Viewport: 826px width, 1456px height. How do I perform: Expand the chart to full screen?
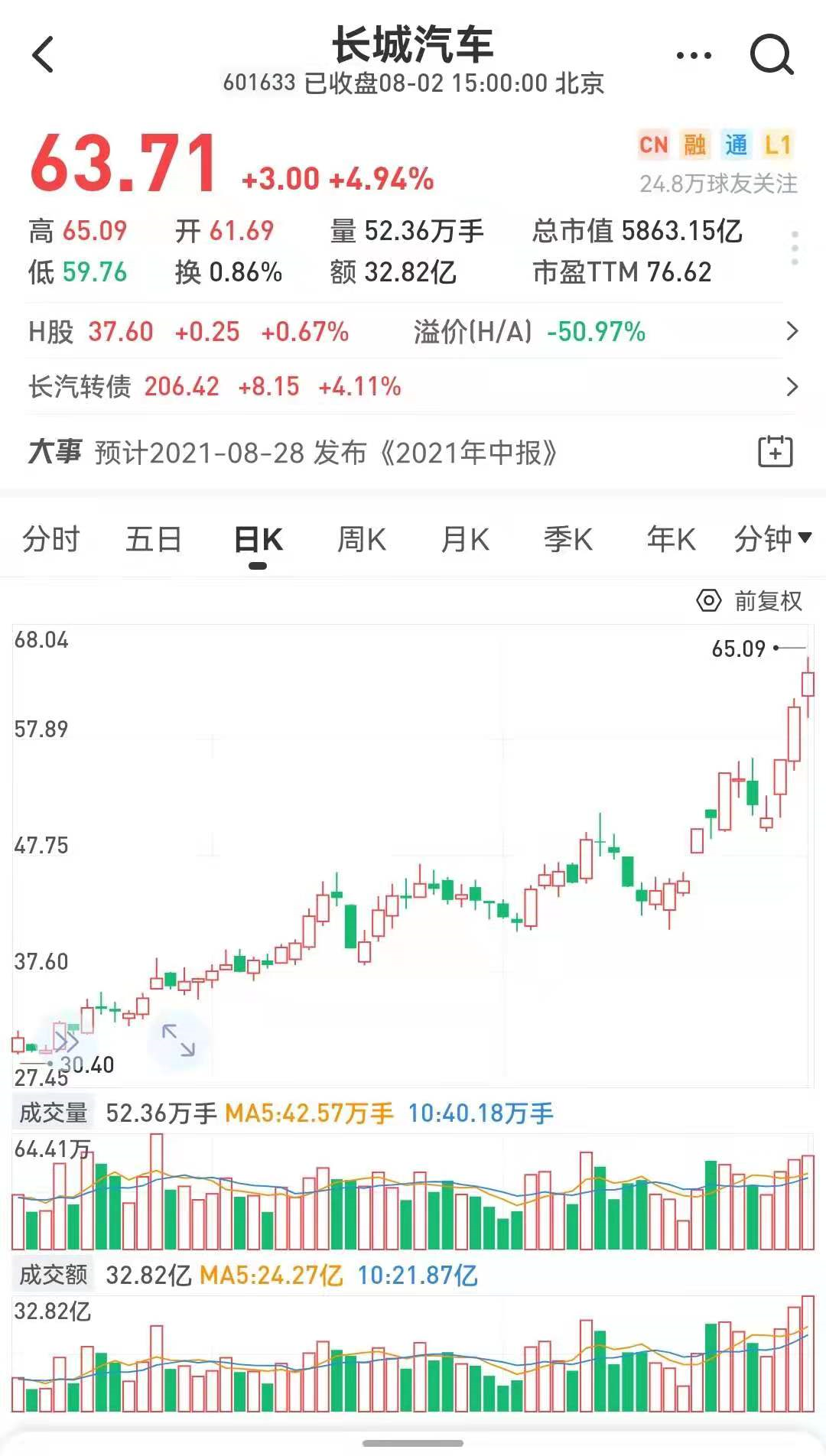click(x=178, y=1041)
